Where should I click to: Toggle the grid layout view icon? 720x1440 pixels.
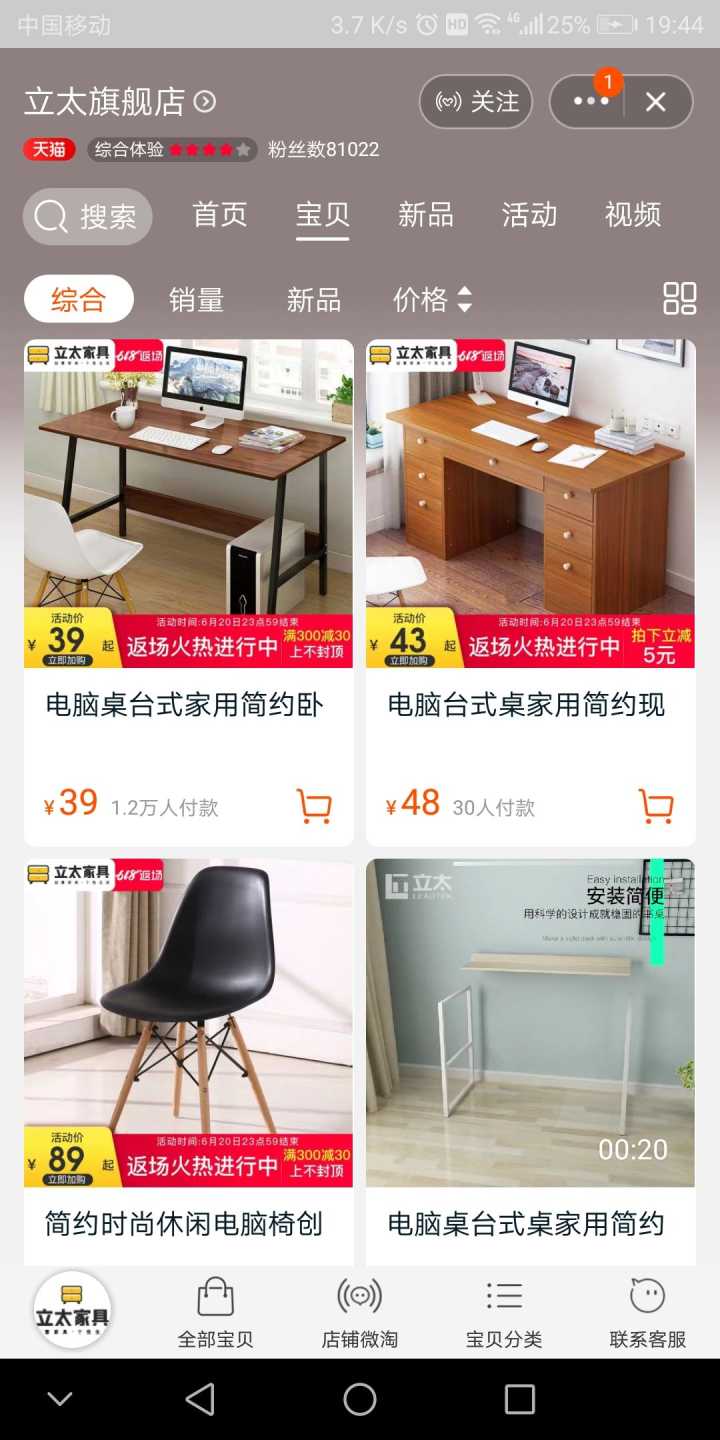click(x=680, y=298)
